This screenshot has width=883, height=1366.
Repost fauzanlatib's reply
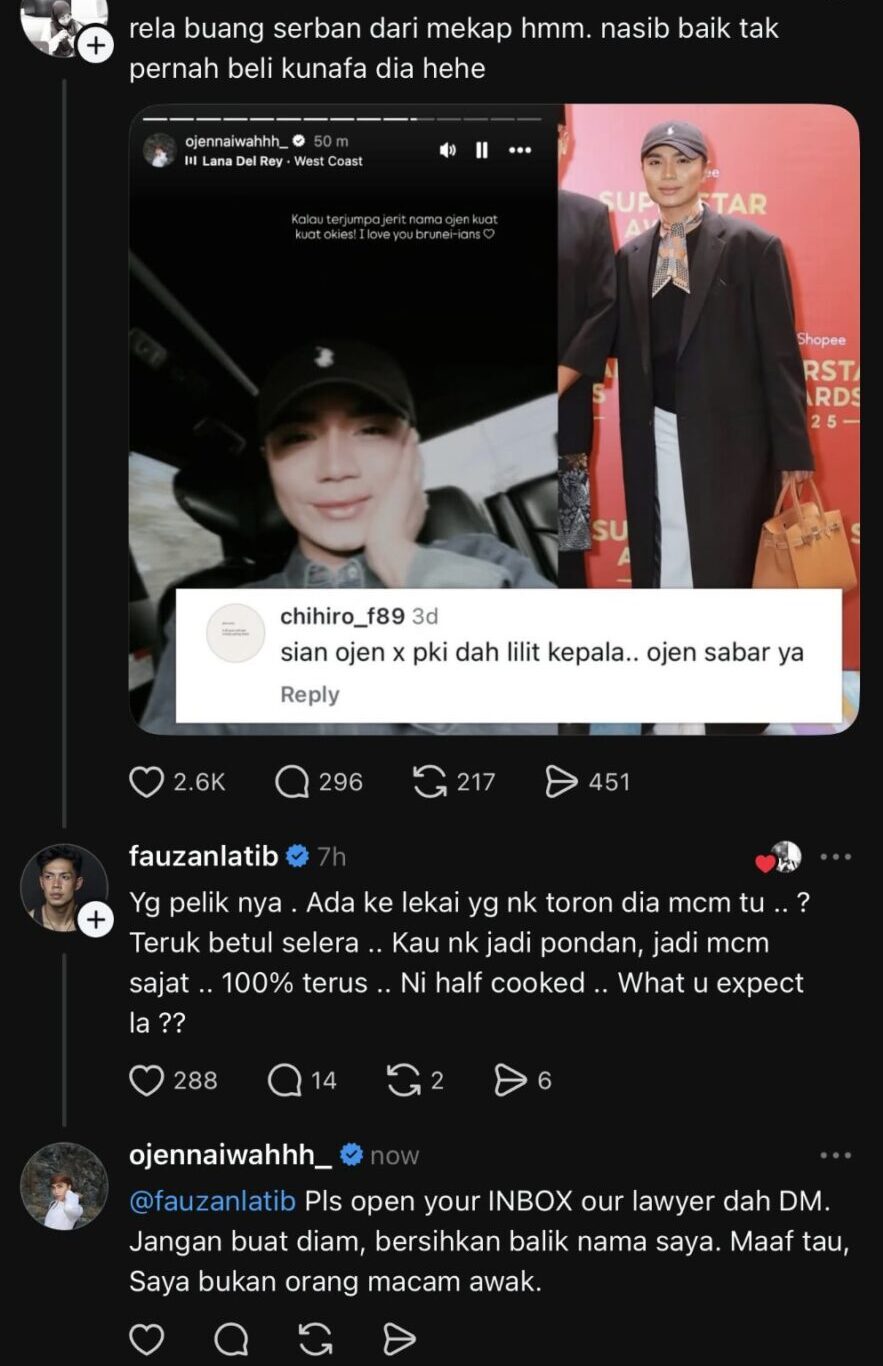[403, 1080]
